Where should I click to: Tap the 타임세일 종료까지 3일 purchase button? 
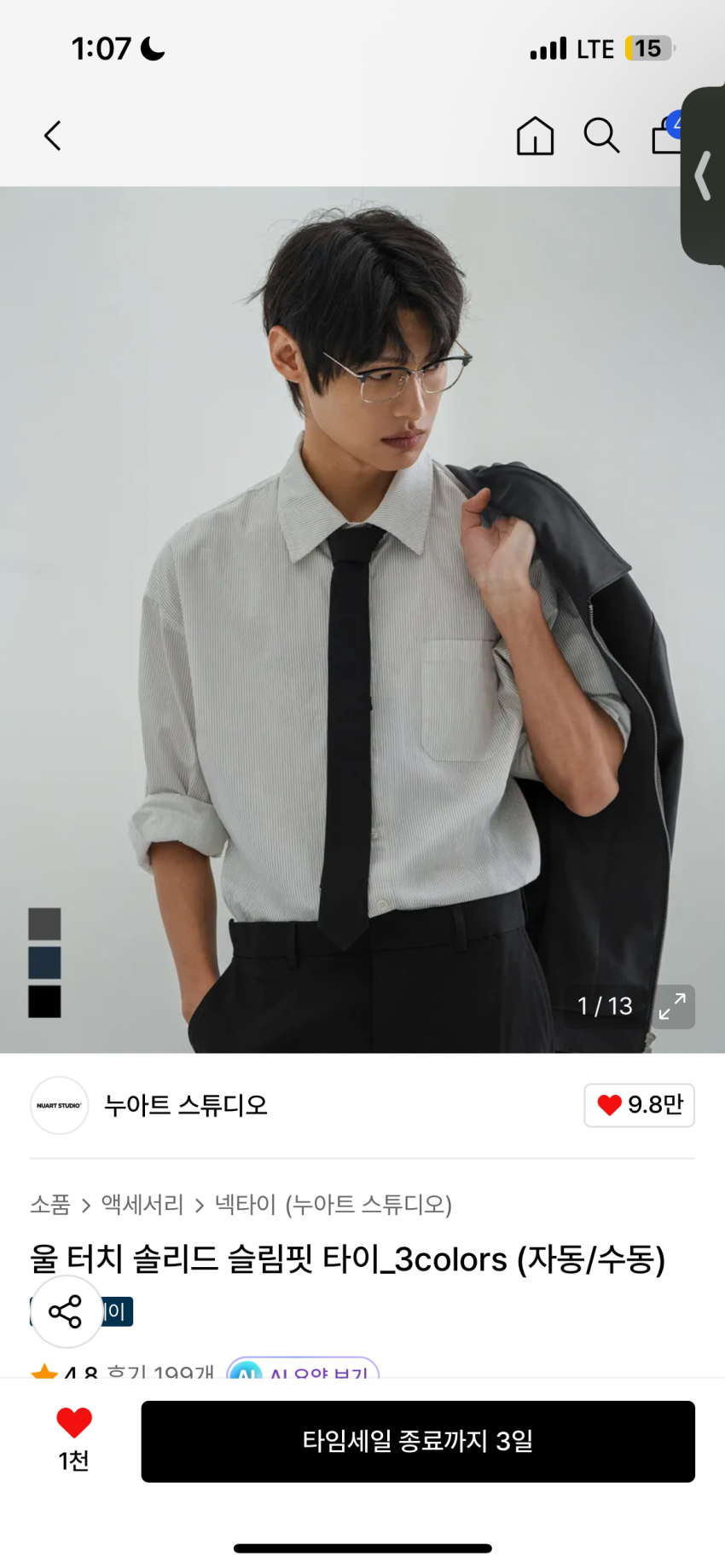[x=418, y=1441]
